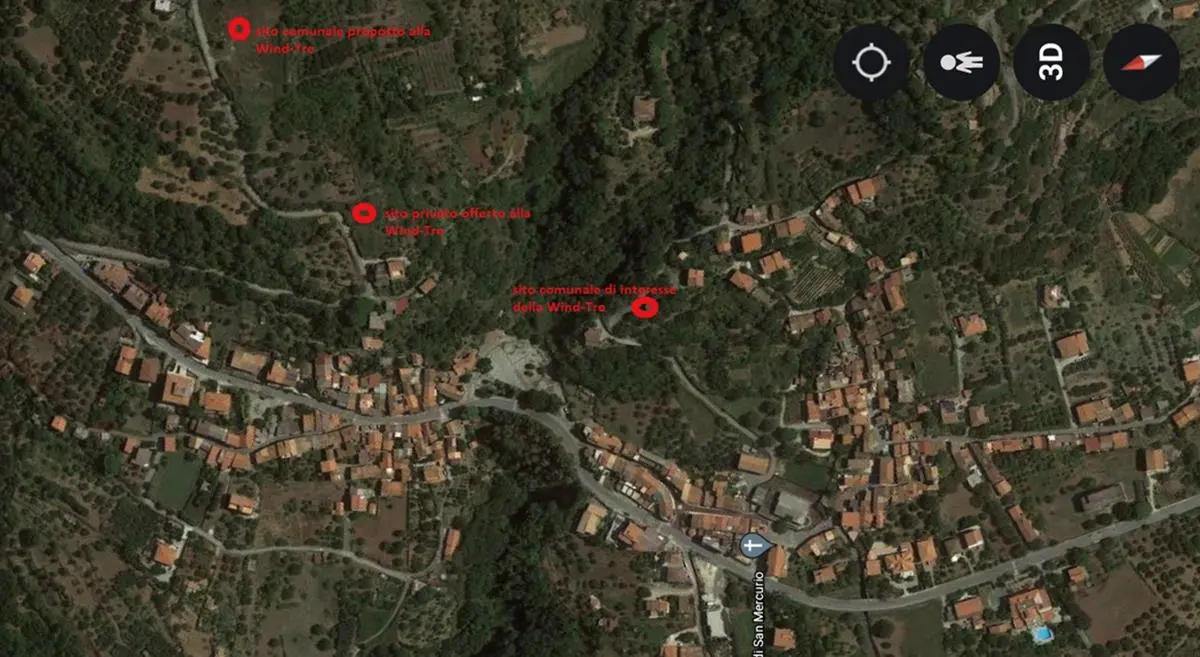Open the San Mercurio church marker
The height and width of the screenshot is (657, 1200).
[755, 545]
